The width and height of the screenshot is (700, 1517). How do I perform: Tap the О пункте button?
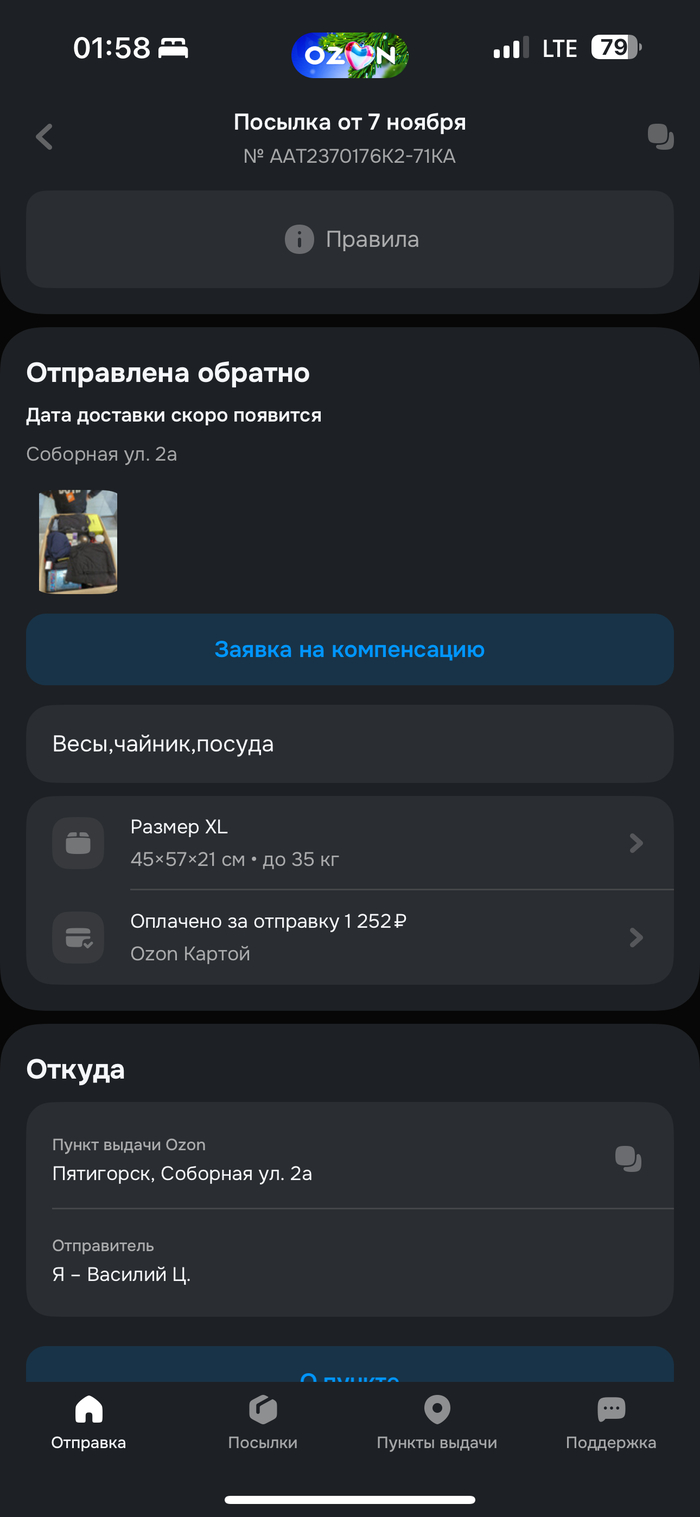pos(350,1370)
